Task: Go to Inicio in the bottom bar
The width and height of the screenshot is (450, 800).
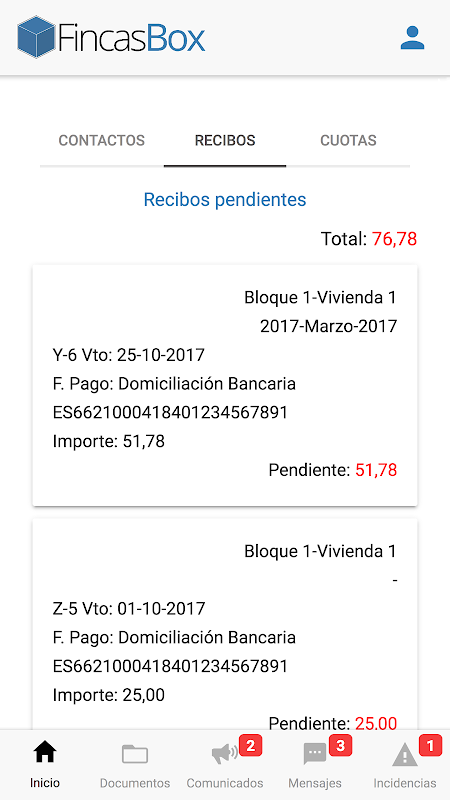Action: (x=45, y=765)
